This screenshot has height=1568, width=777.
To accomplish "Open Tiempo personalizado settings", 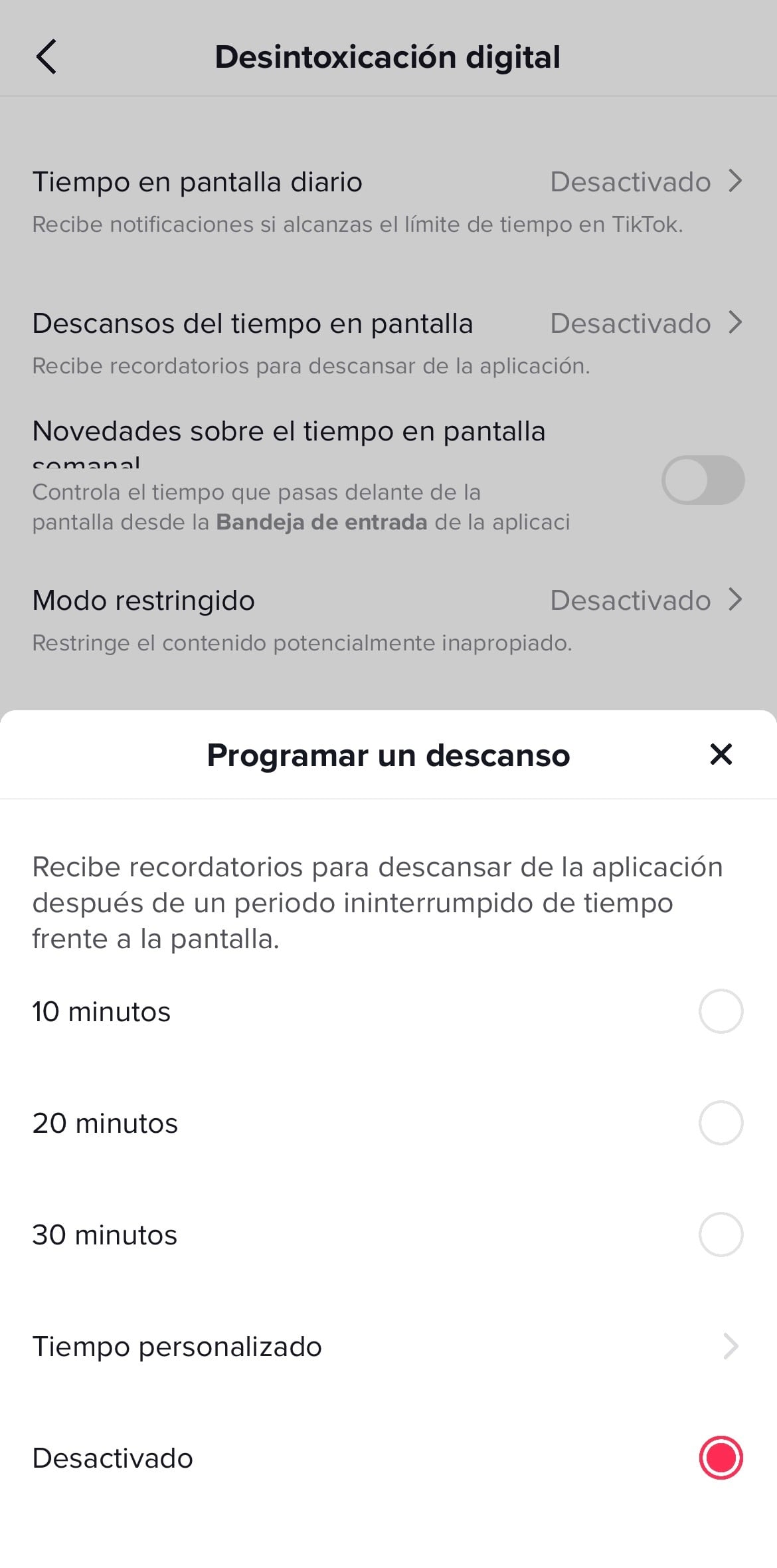I will tap(388, 1346).
